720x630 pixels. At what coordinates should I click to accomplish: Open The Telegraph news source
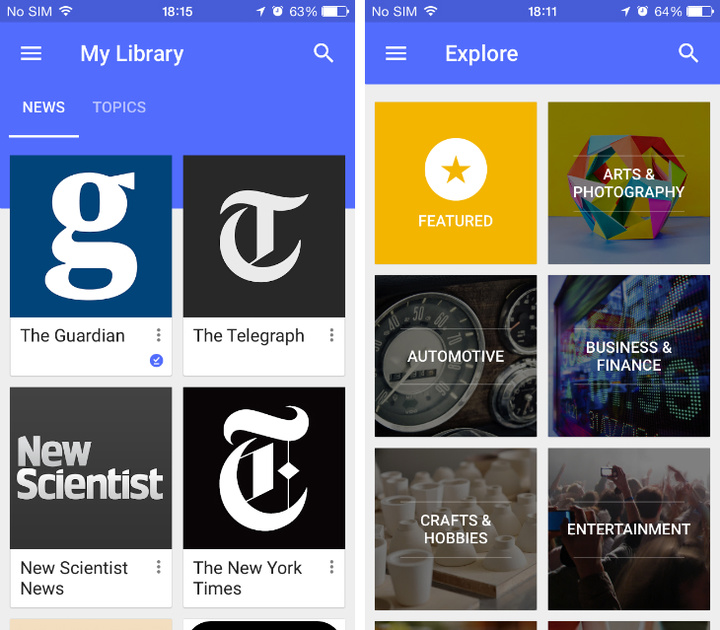(264, 237)
